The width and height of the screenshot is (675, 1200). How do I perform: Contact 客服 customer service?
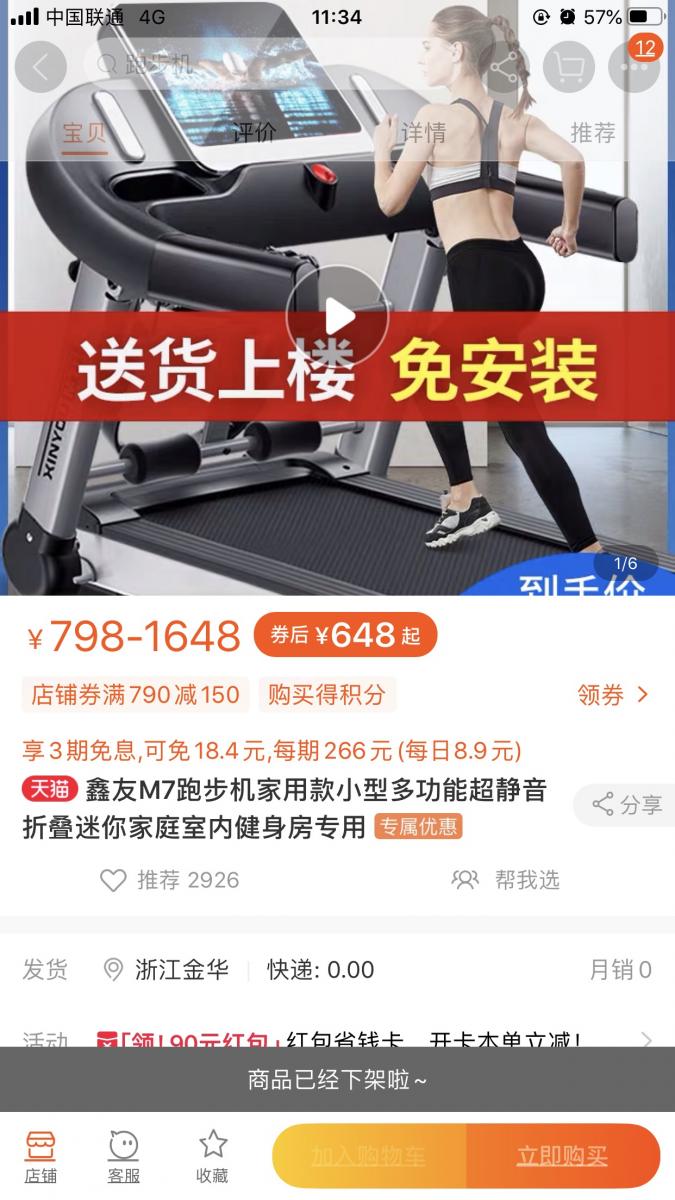(124, 1156)
